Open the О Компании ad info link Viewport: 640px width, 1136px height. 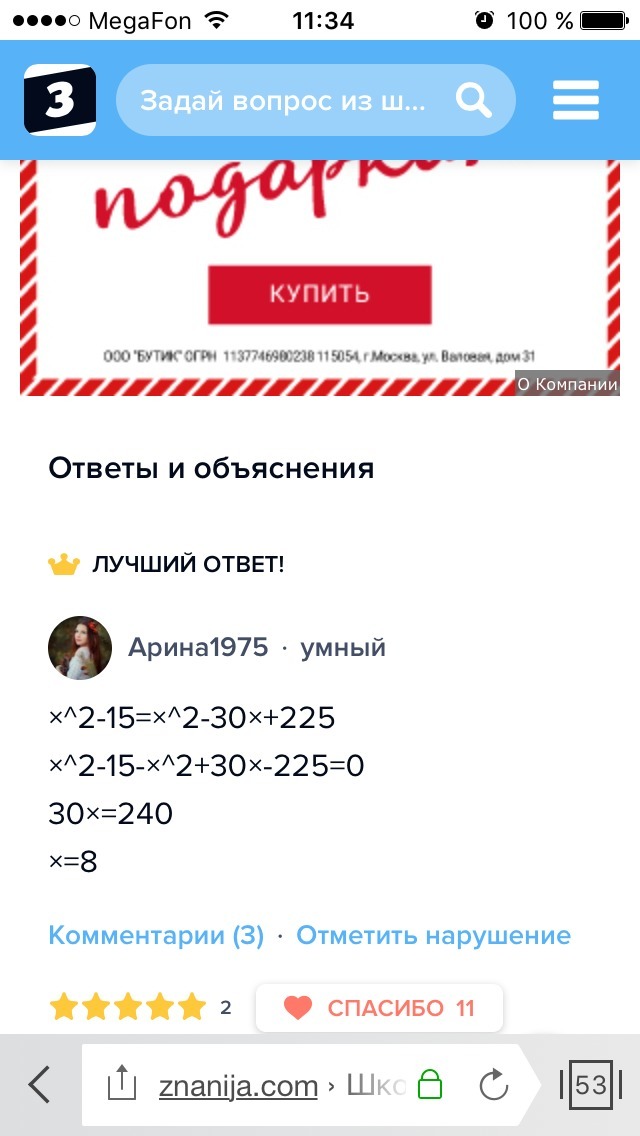(567, 384)
